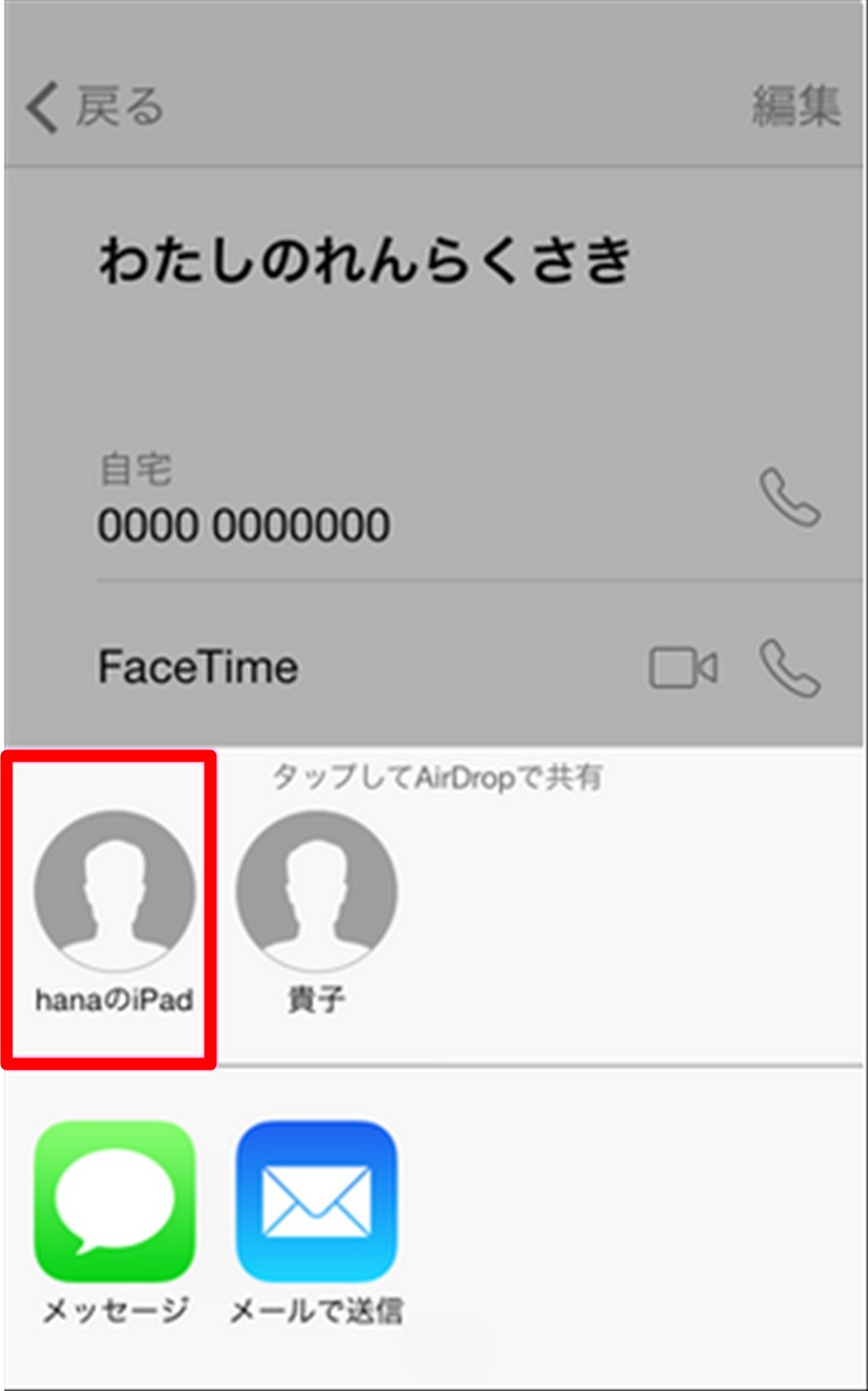Share via AirDrop to 貴子
The width and height of the screenshot is (868, 1391).
(317, 910)
